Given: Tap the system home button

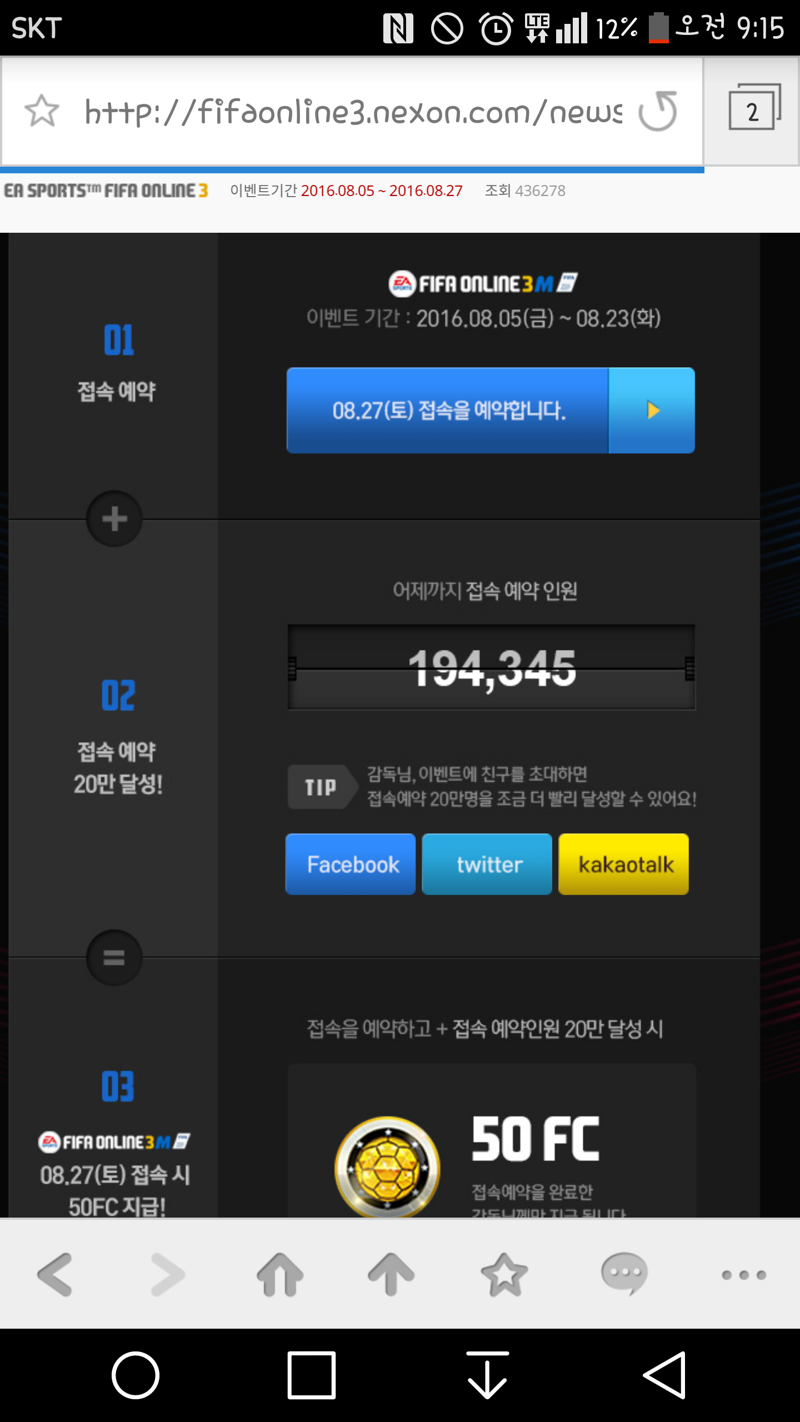Looking at the screenshot, I should pyautogui.click(x=136, y=1375).
